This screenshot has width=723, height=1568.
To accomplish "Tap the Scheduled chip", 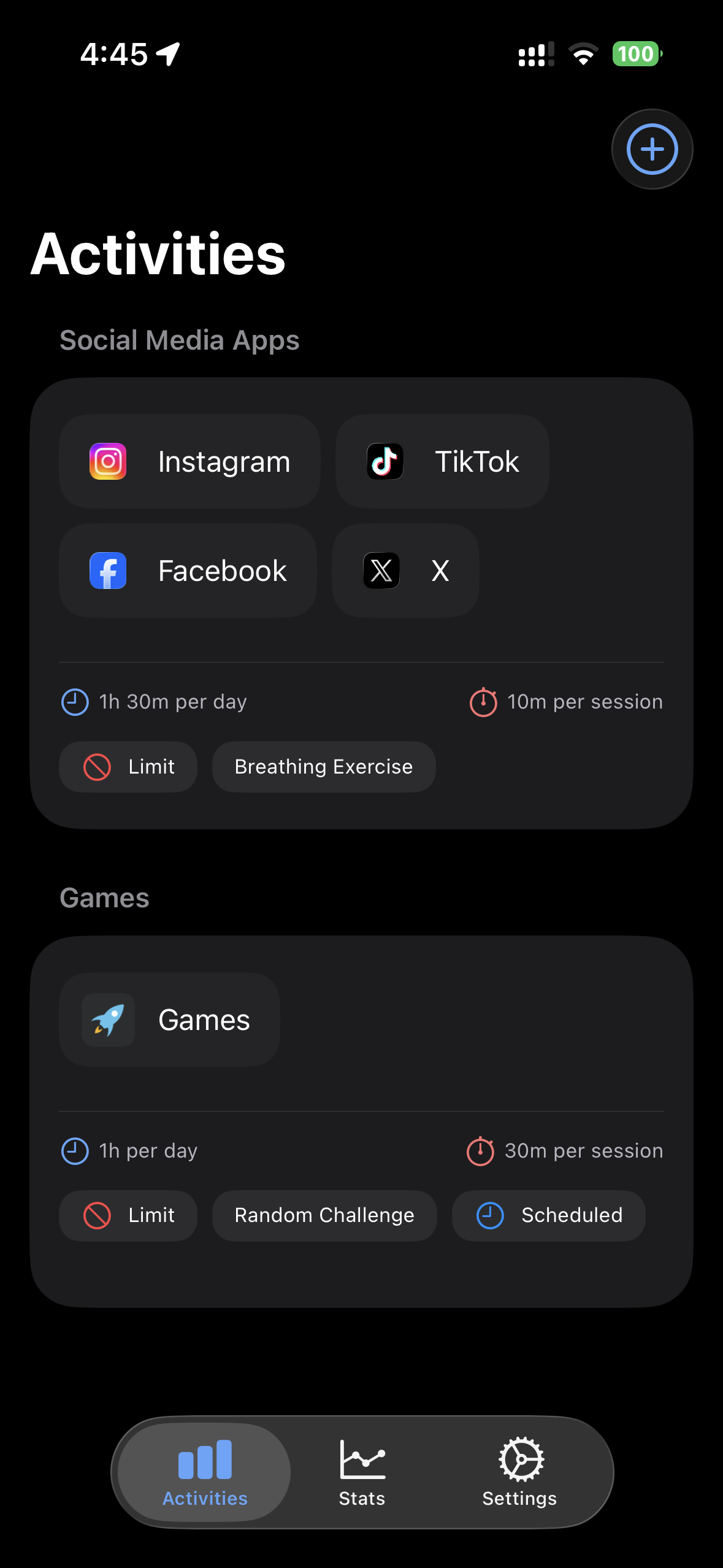I will click(548, 1215).
